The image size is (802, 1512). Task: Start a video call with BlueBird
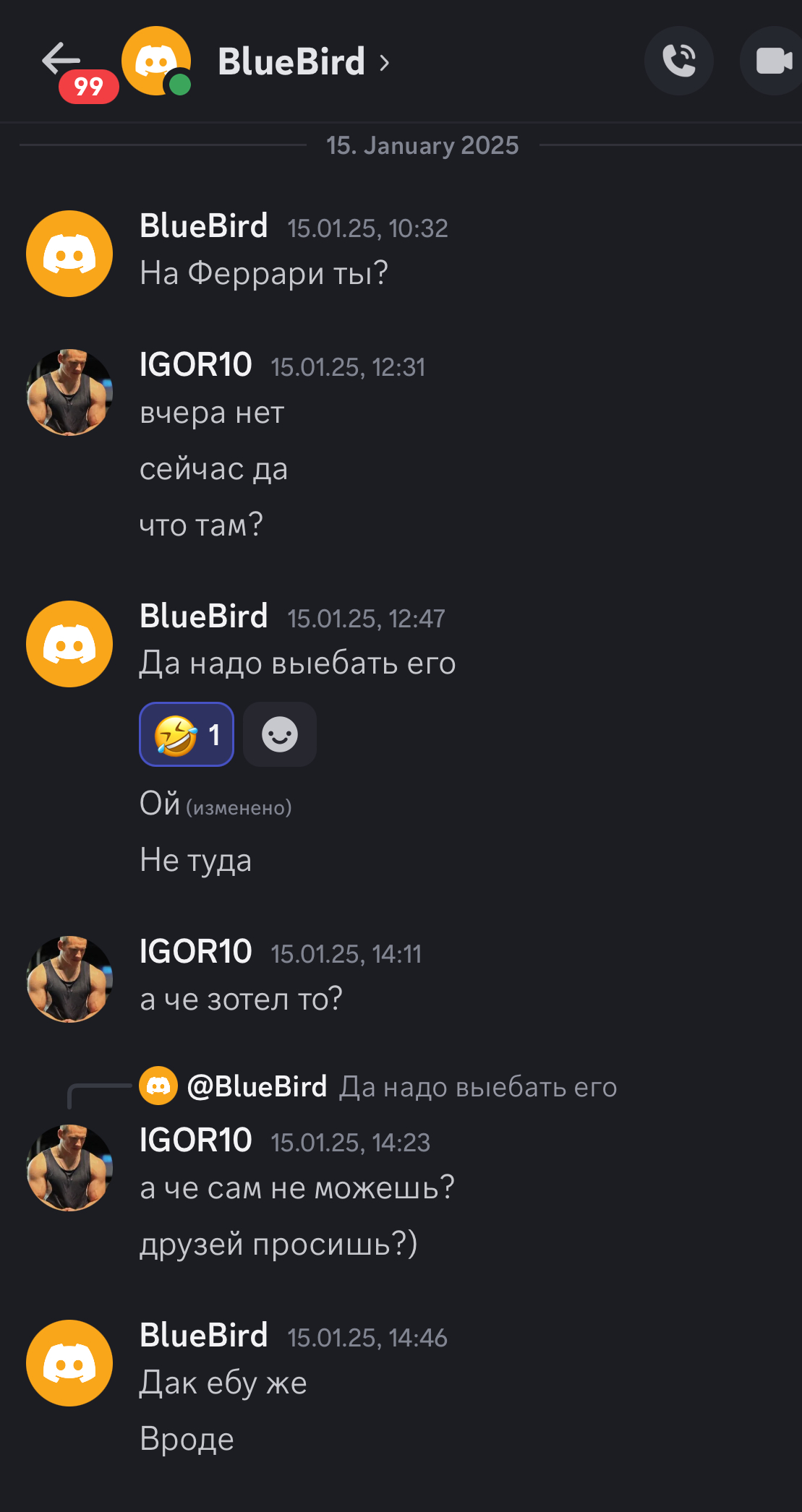pos(773,61)
